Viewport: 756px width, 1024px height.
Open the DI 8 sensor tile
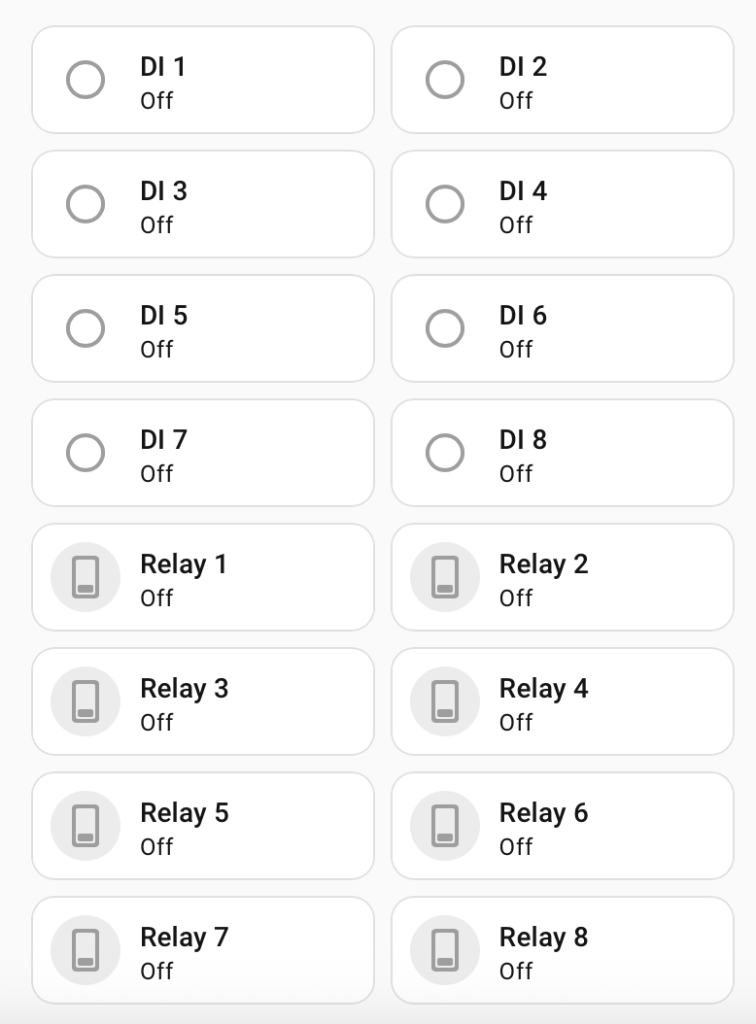[562, 453]
